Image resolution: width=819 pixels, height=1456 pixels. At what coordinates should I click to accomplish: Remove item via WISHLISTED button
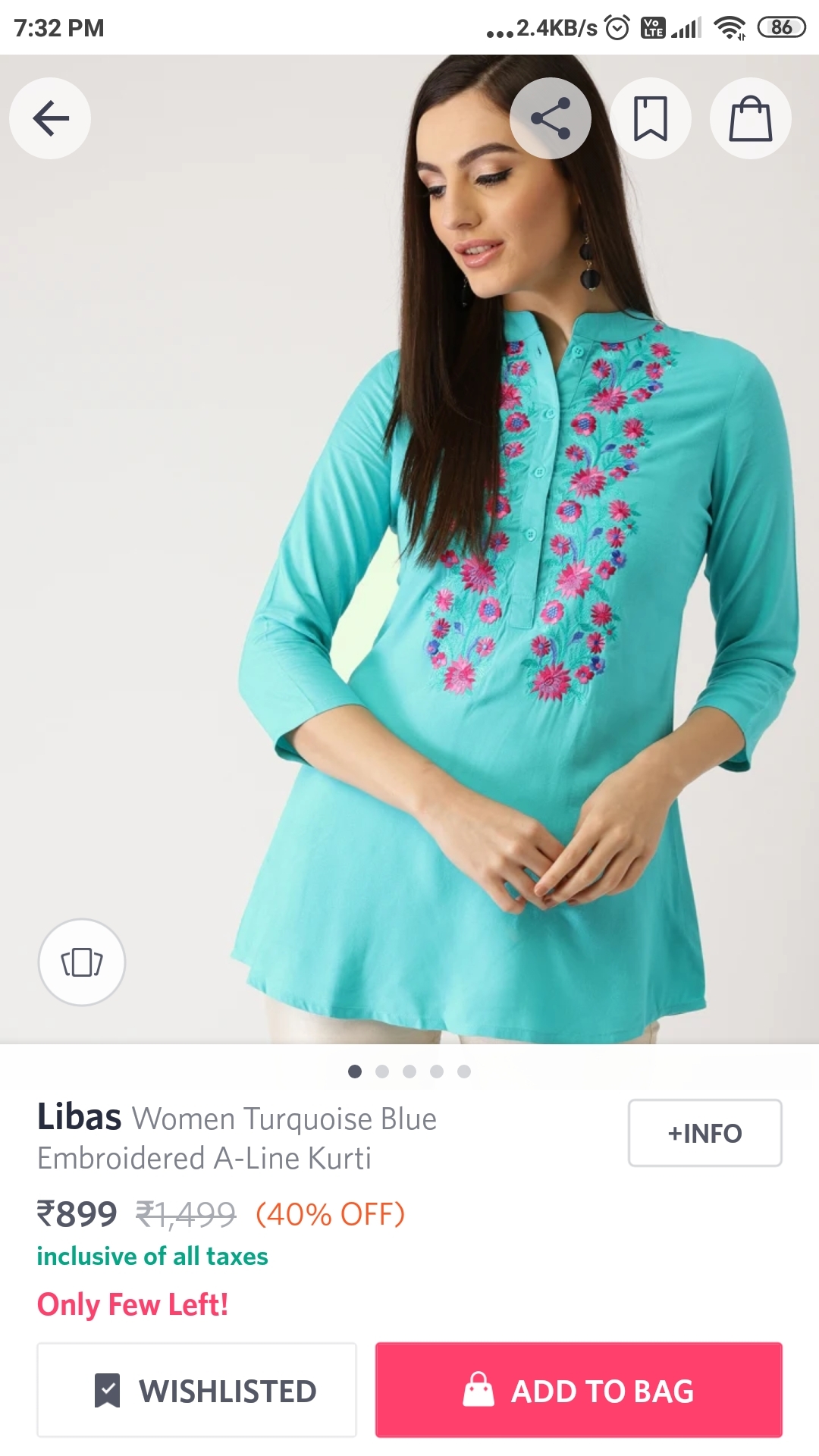point(197,1390)
